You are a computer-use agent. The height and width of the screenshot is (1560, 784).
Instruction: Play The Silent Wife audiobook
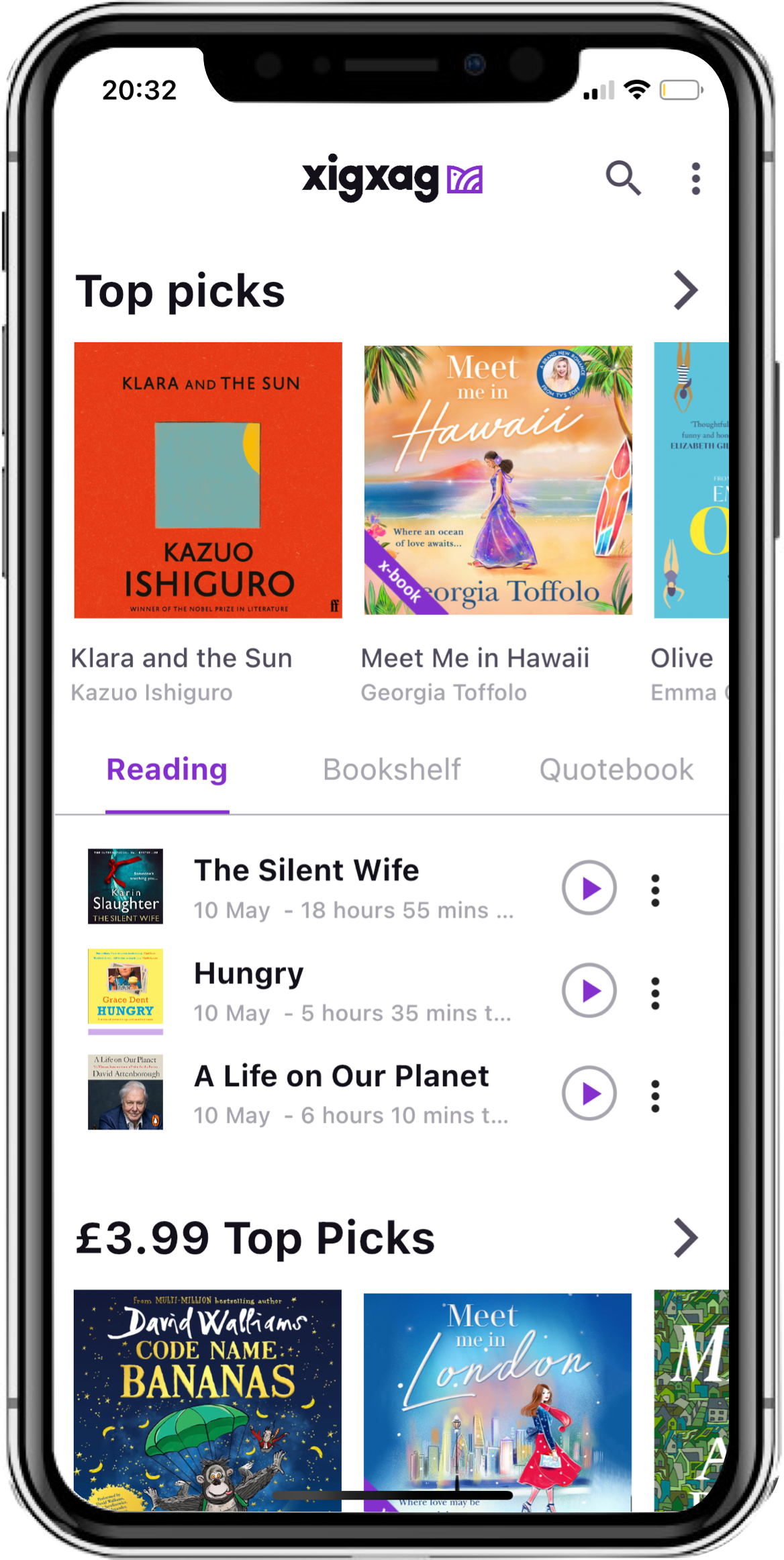pyautogui.click(x=589, y=888)
